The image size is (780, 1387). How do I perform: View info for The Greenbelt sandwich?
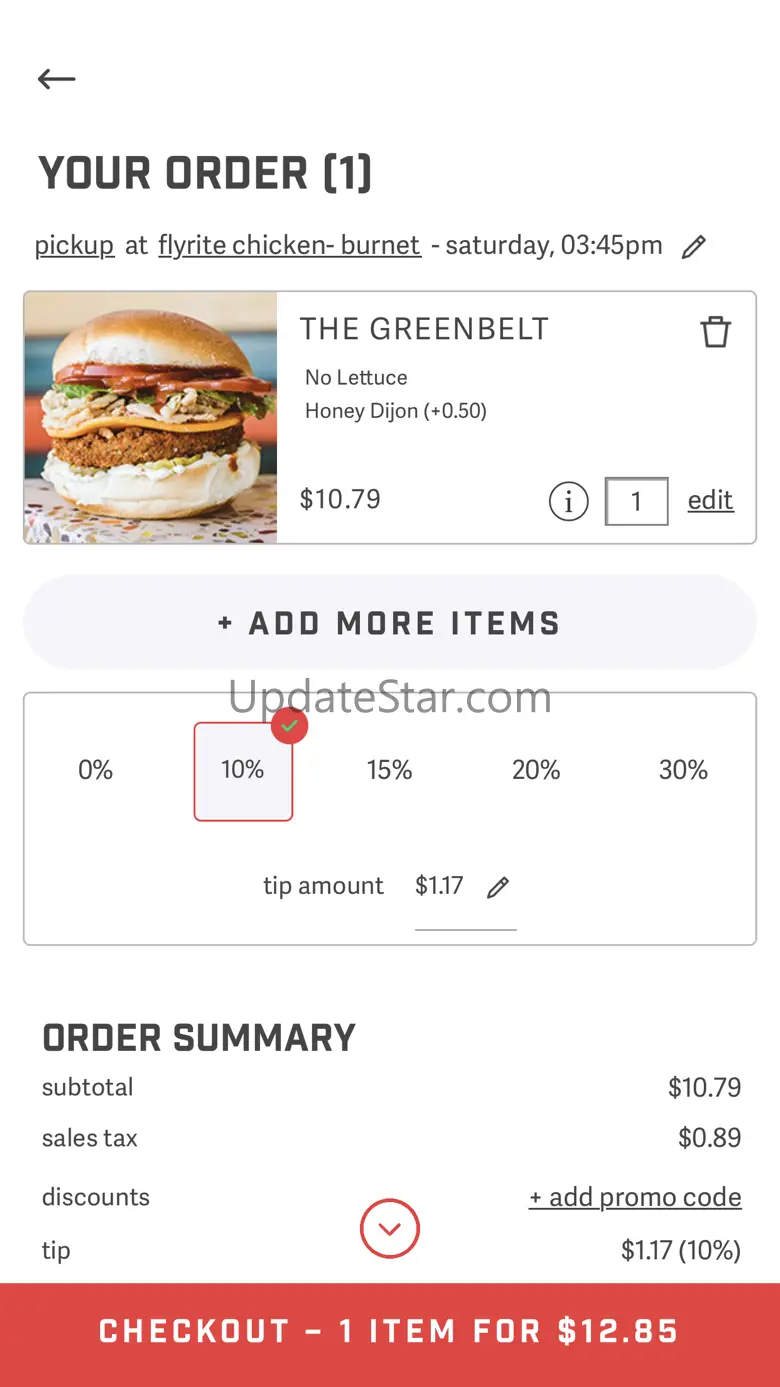[x=568, y=501]
